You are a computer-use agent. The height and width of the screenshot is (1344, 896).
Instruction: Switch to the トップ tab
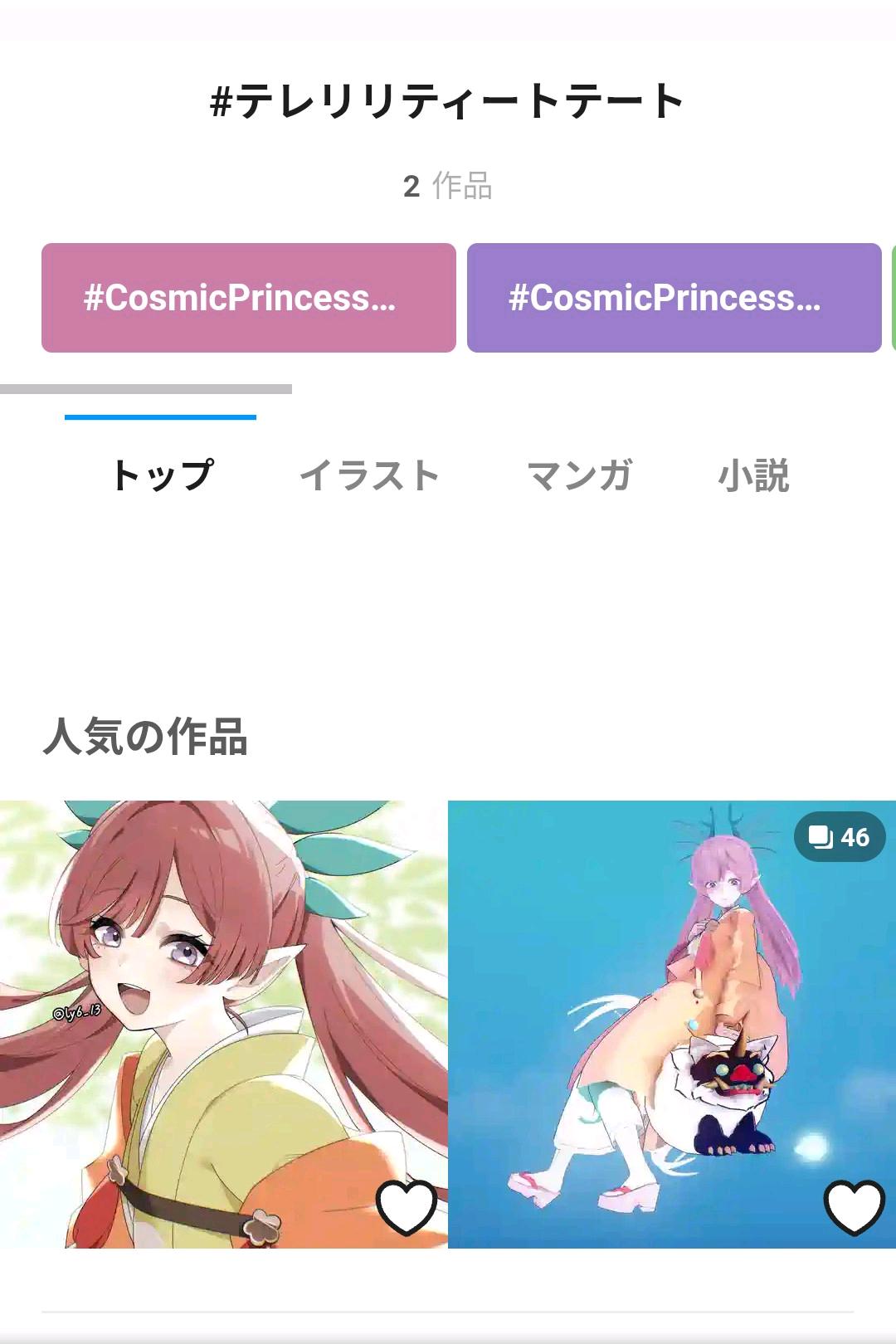[162, 475]
